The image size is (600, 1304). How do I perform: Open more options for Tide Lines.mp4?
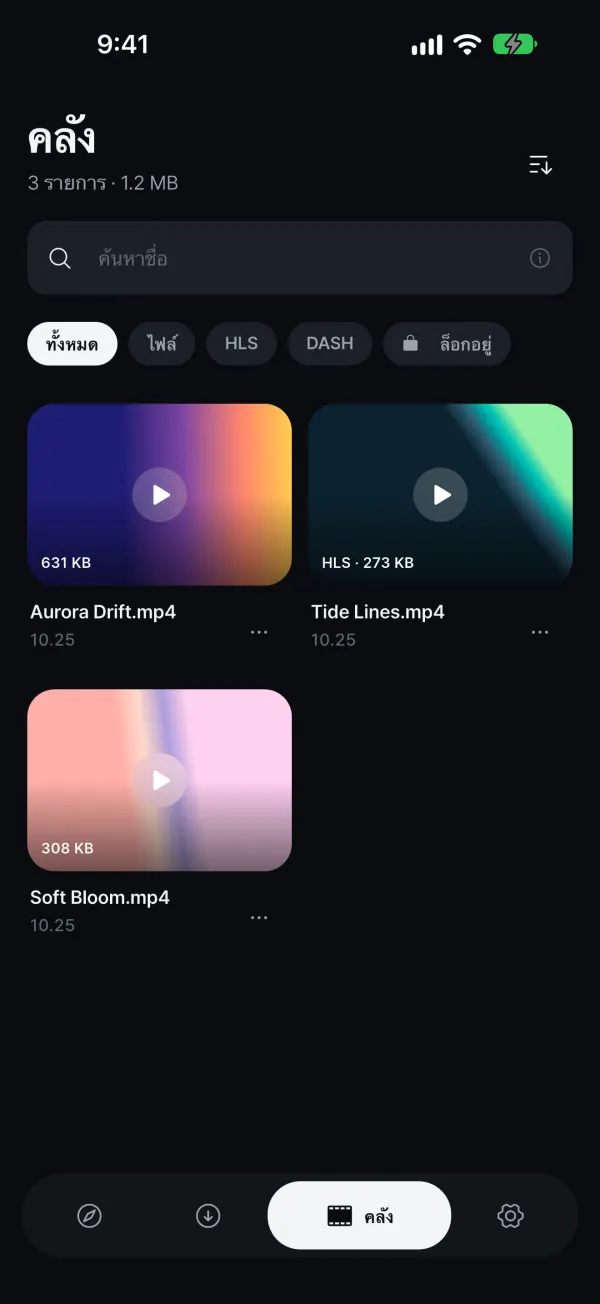point(540,632)
